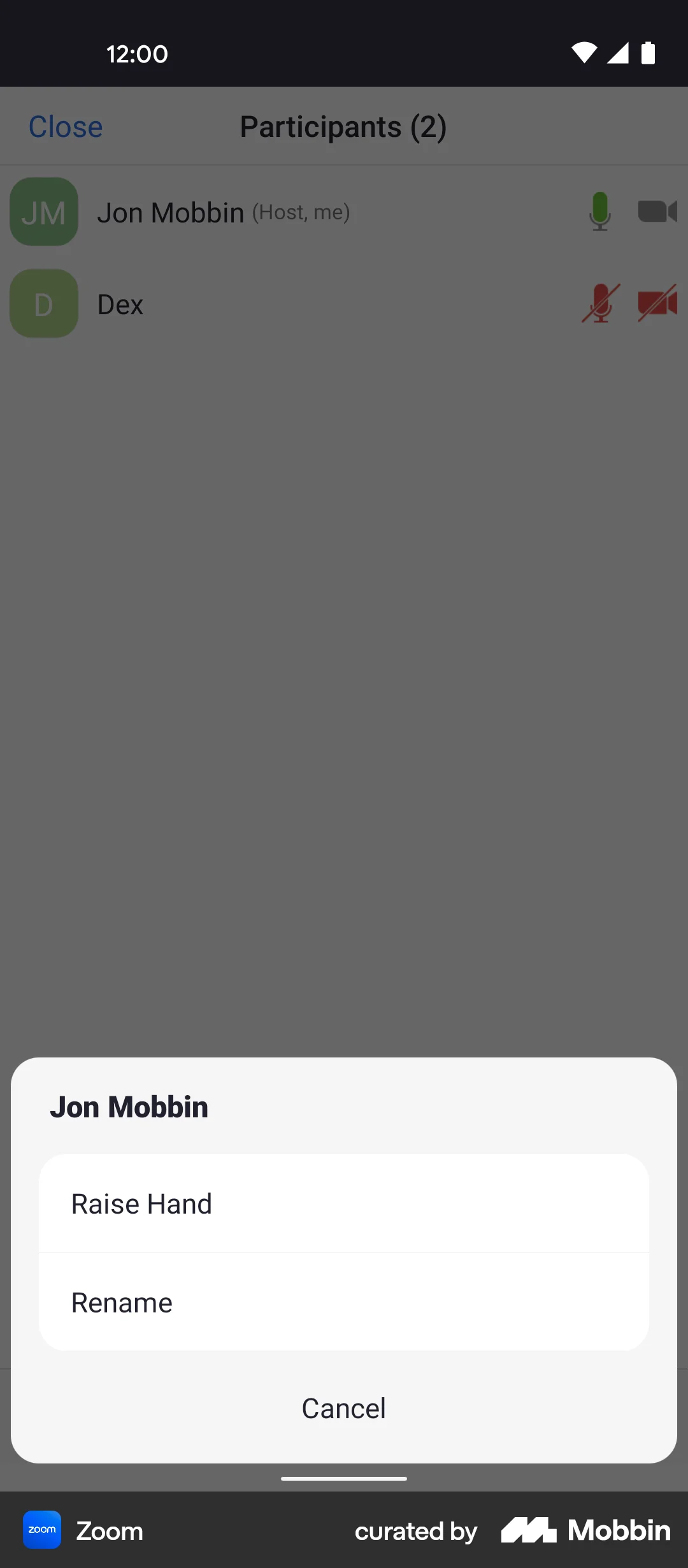The height and width of the screenshot is (1568, 688).
Task: Tap Cancel on the bottom sheet
Action: [344, 1409]
